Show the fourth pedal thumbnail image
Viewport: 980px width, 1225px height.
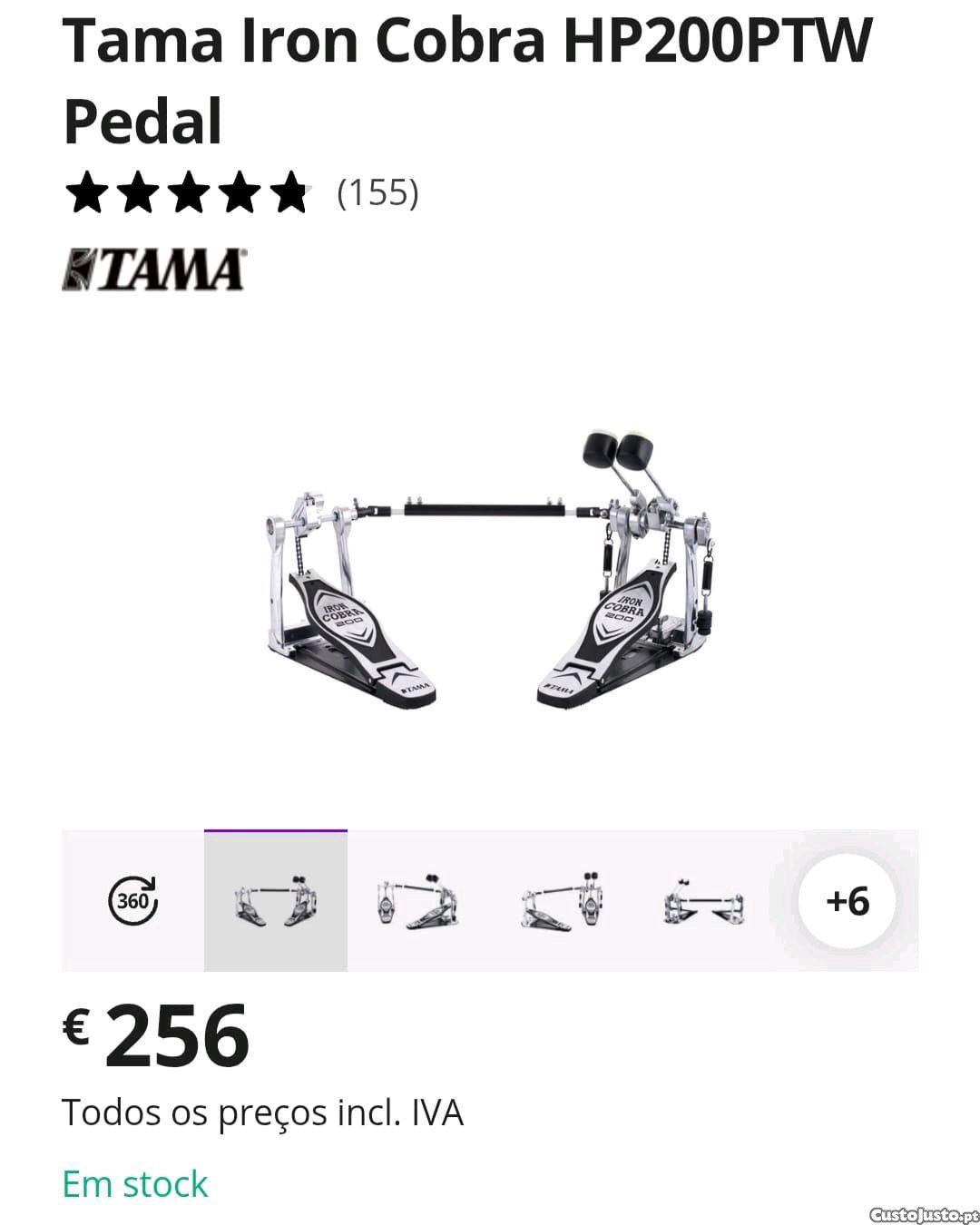pyautogui.click(x=704, y=901)
